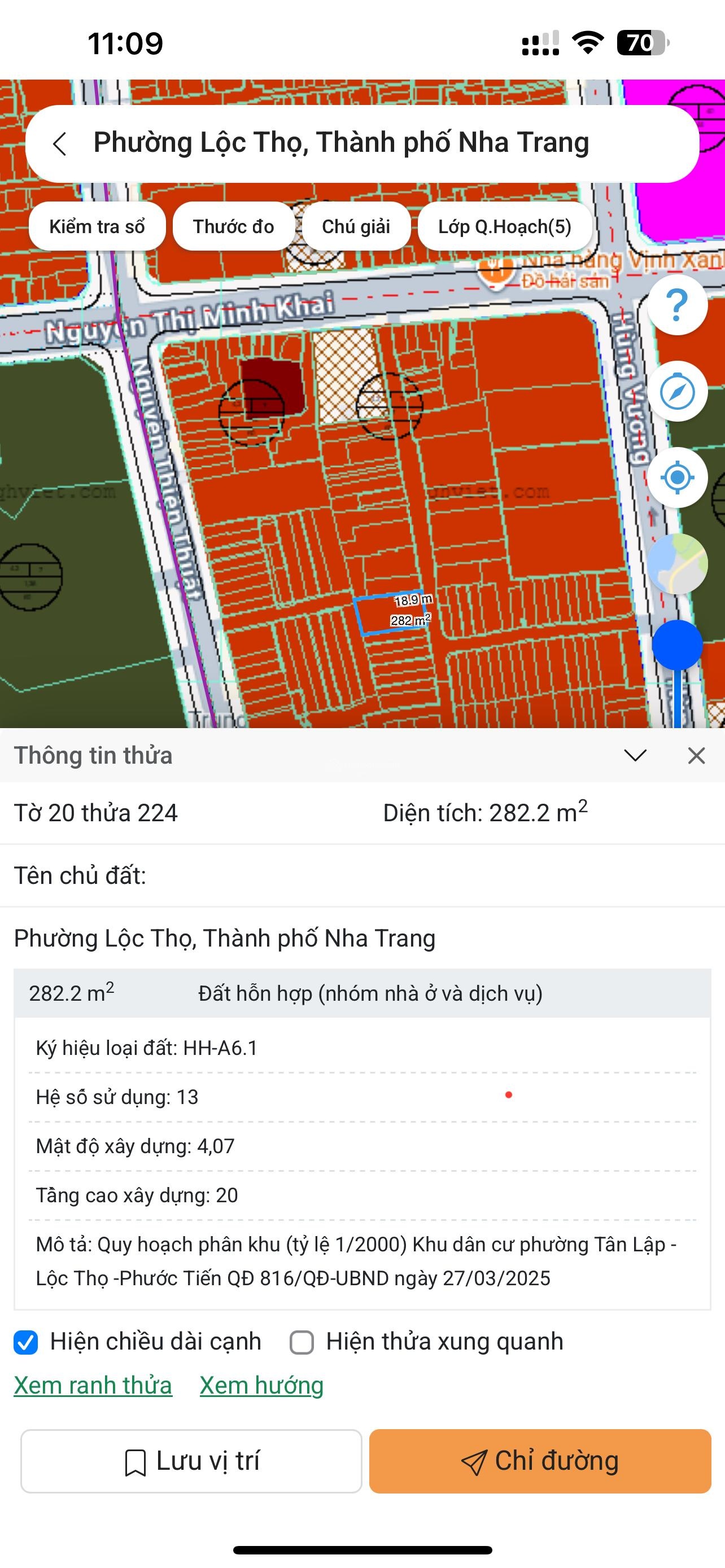
Task: Open the Chú giải legend
Action: coord(357,226)
